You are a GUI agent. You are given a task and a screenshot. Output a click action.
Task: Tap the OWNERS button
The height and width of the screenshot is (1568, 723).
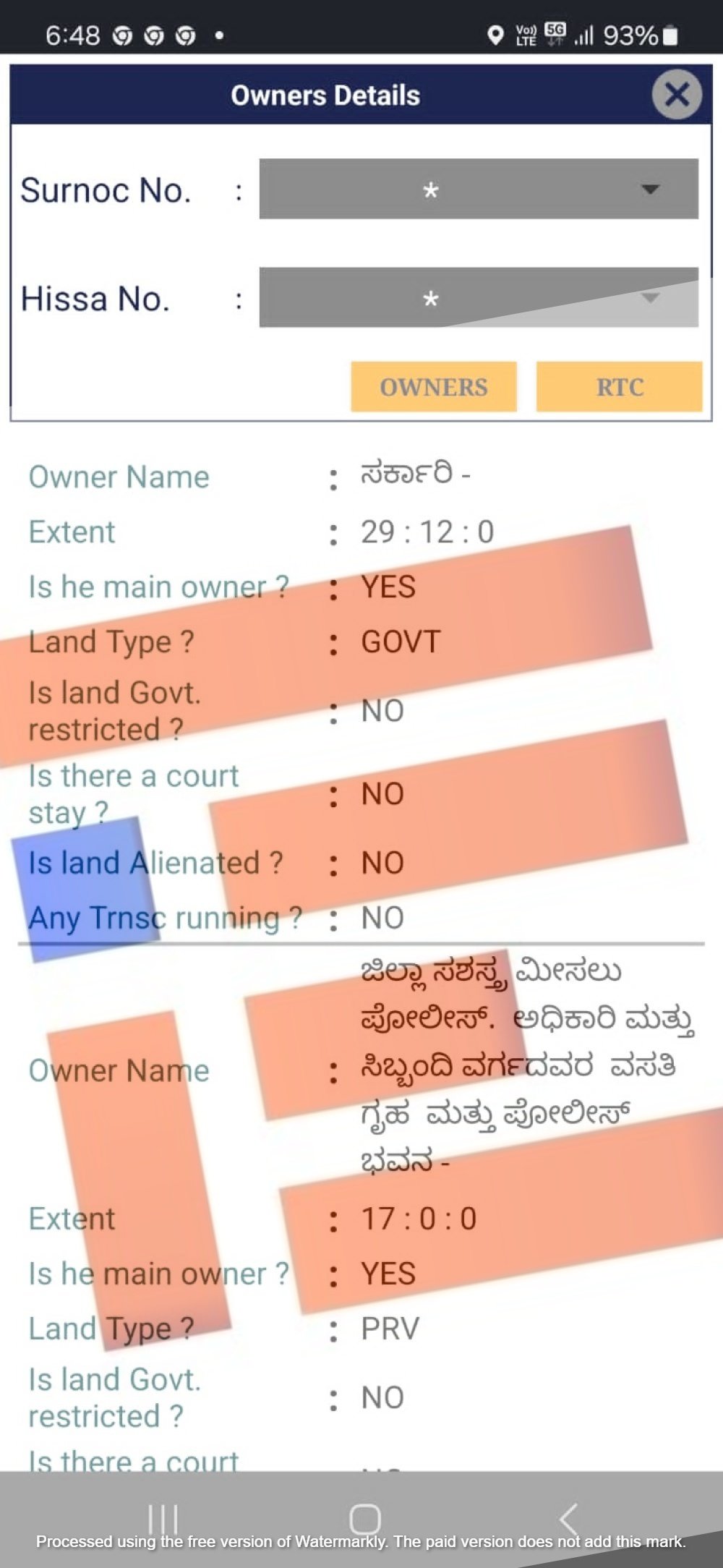(434, 387)
